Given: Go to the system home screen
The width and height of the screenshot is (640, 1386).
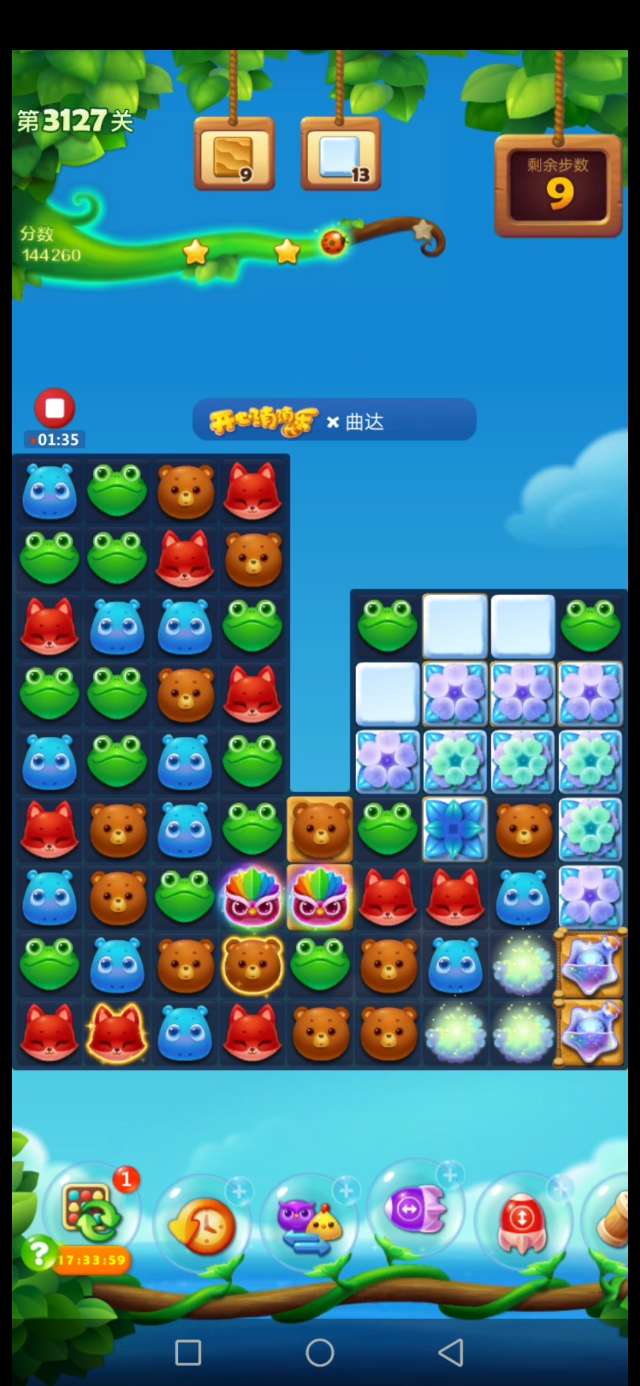Looking at the screenshot, I should point(320,1352).
